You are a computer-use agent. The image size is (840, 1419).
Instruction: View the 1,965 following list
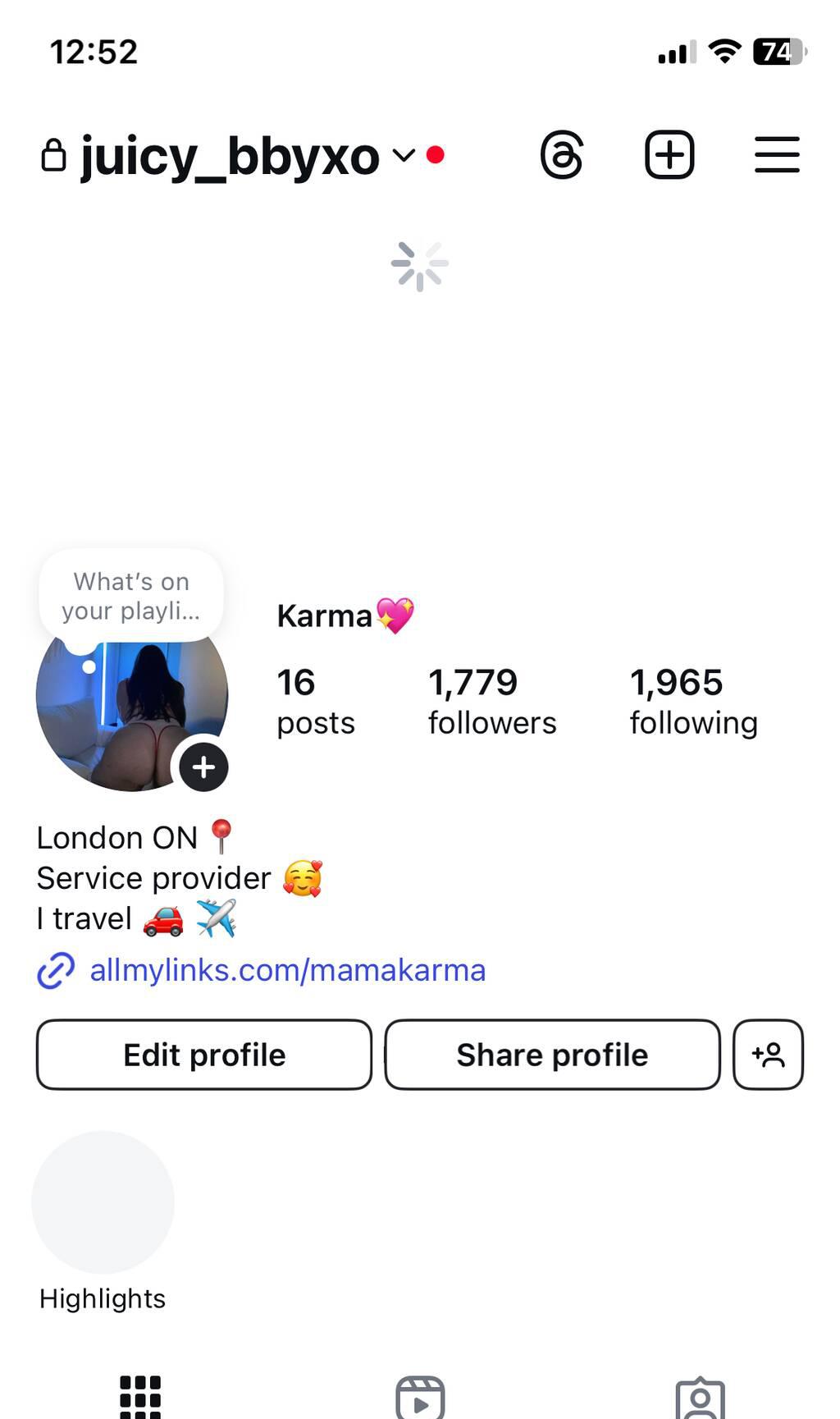click(693, 702)
